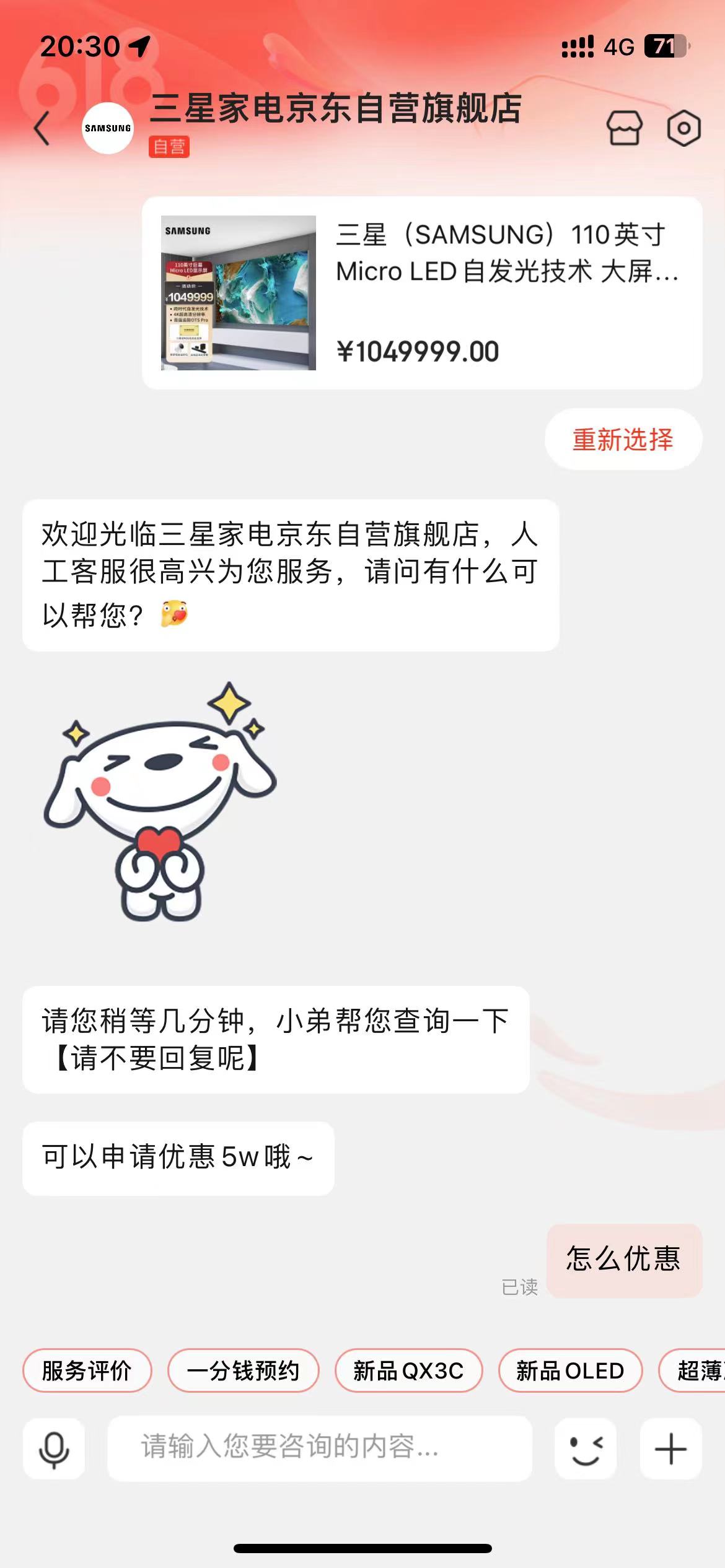Screen dimensions: 725x1568
Task: Select the 新品 OLED chip
Action: click(570, 1370)
